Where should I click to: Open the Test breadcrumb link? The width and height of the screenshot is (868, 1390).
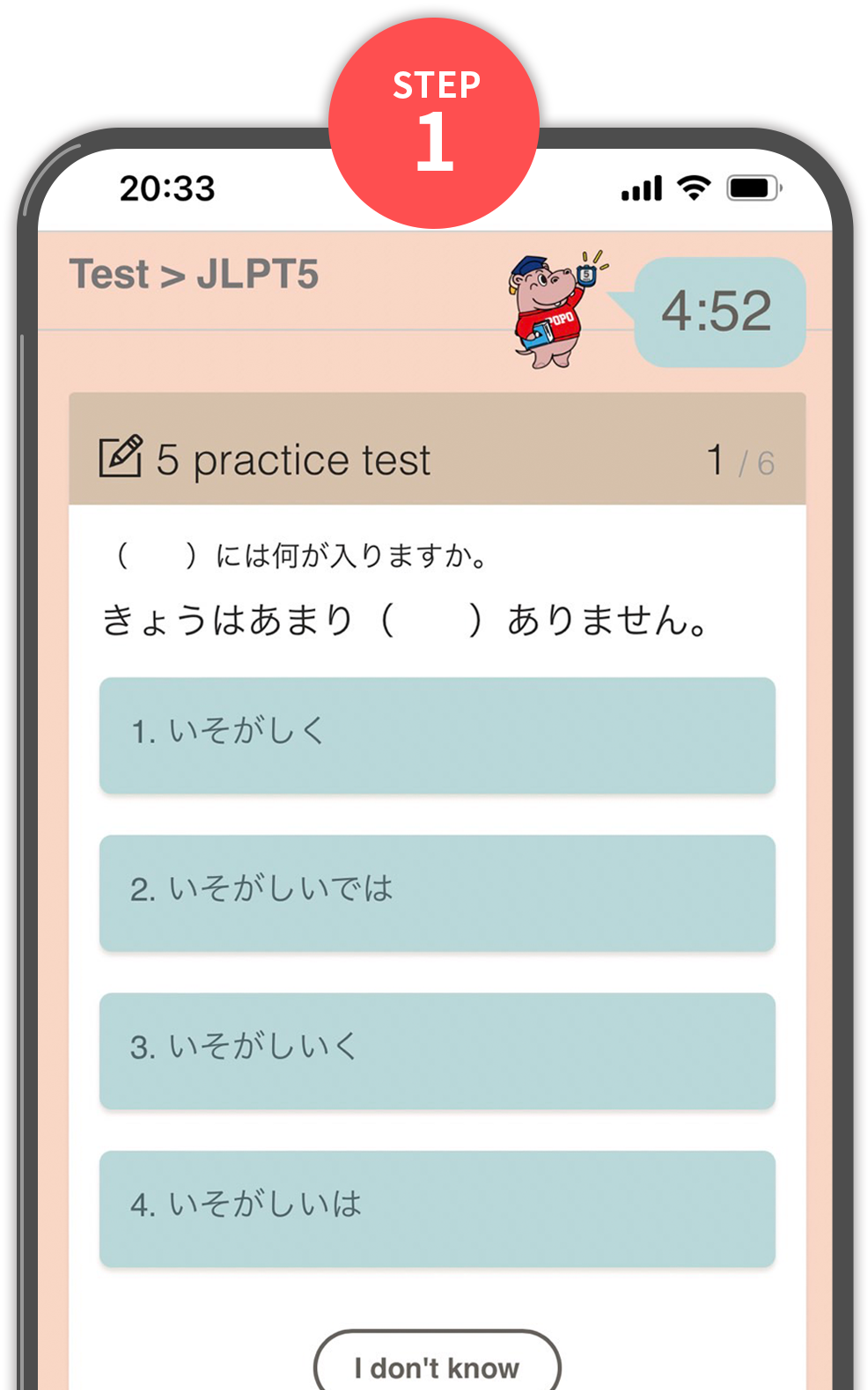[108, 275]
